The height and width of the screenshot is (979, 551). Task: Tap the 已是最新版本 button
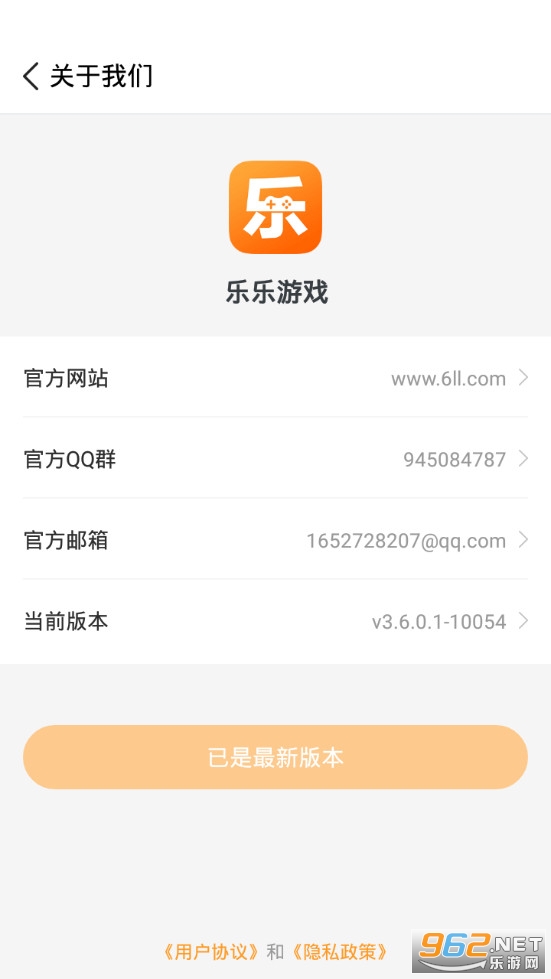[275, 757]
